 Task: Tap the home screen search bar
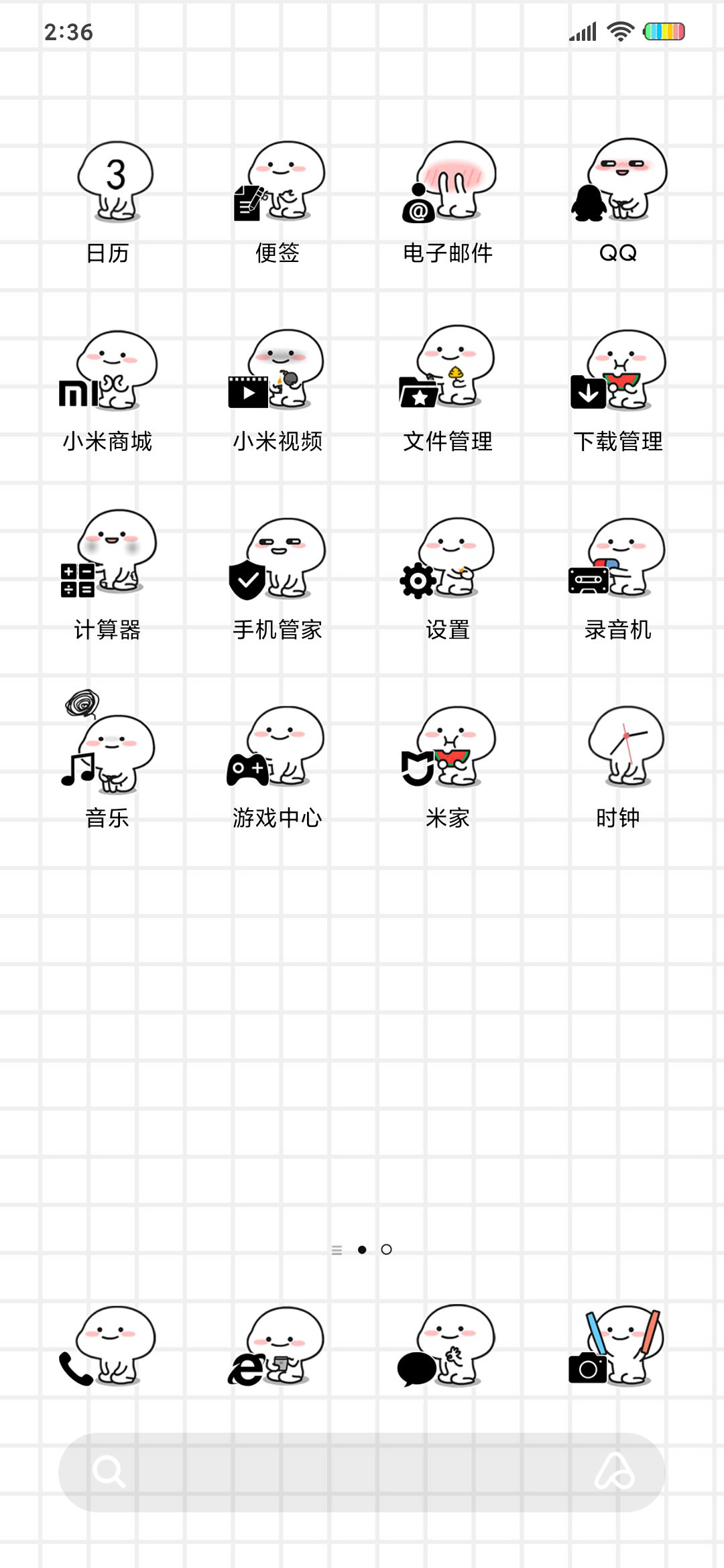point(362,1472)
